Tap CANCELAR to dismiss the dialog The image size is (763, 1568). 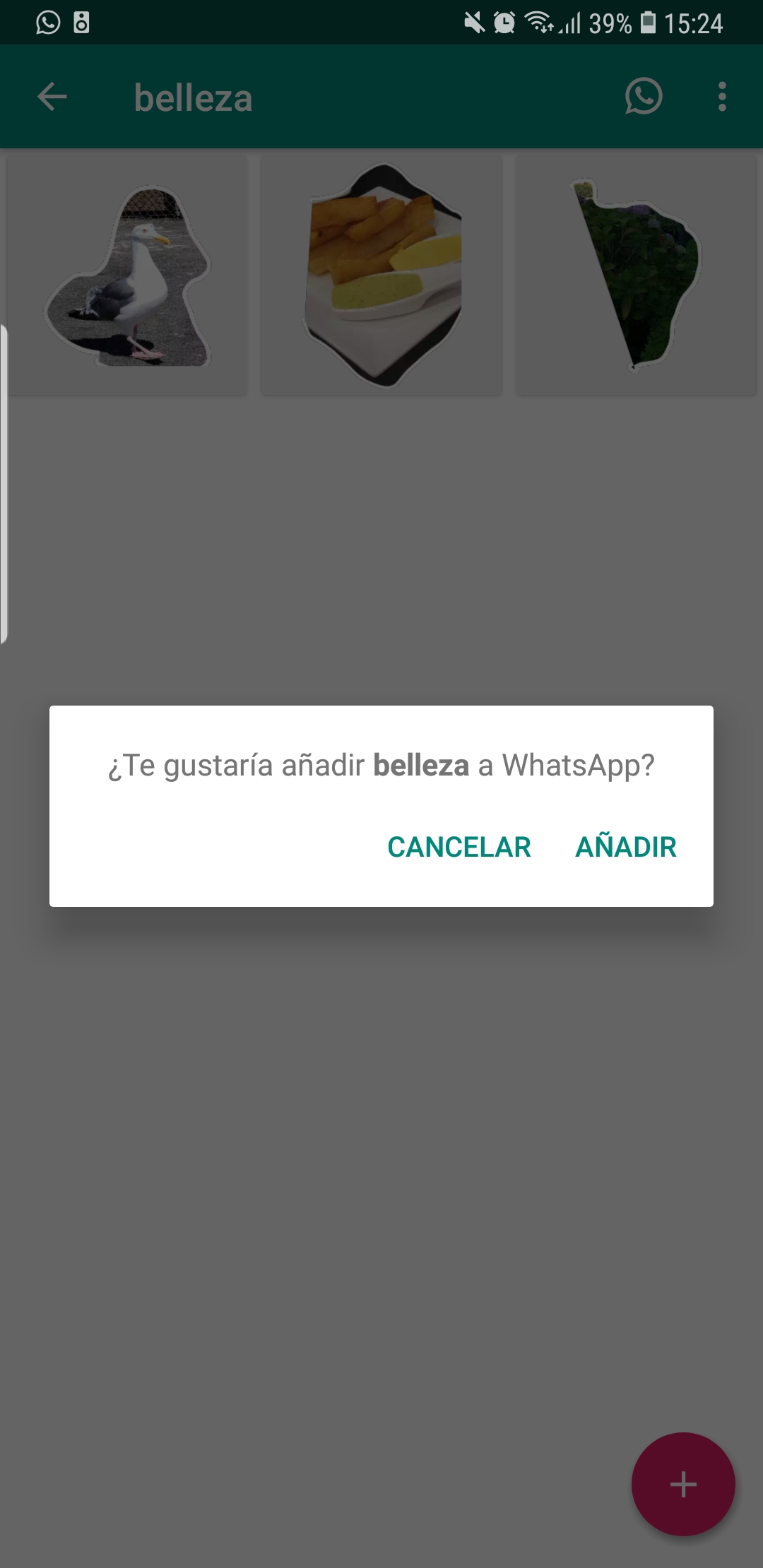tap(459, 847)
